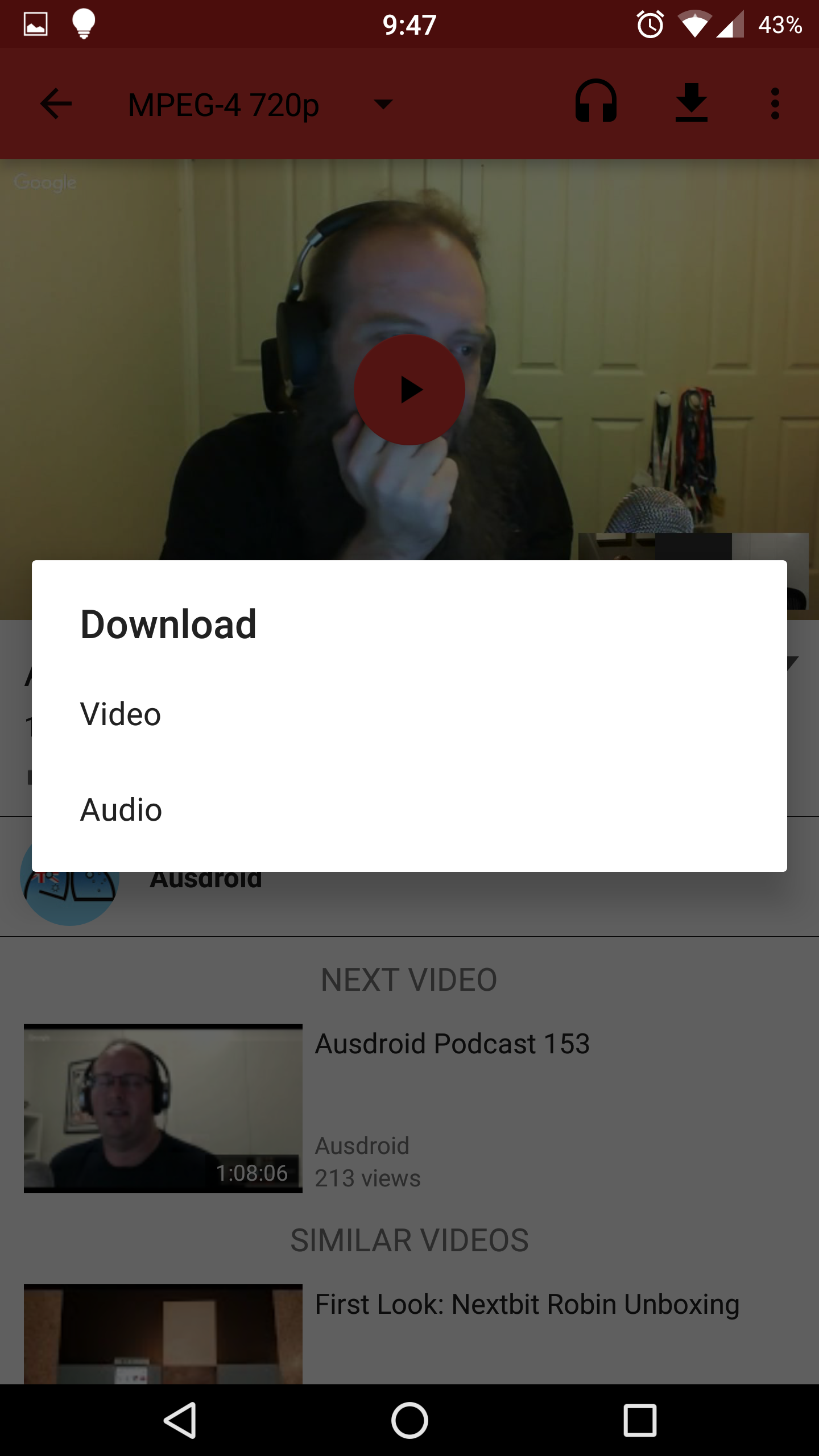Tap the Android back button

(180, 1420)
